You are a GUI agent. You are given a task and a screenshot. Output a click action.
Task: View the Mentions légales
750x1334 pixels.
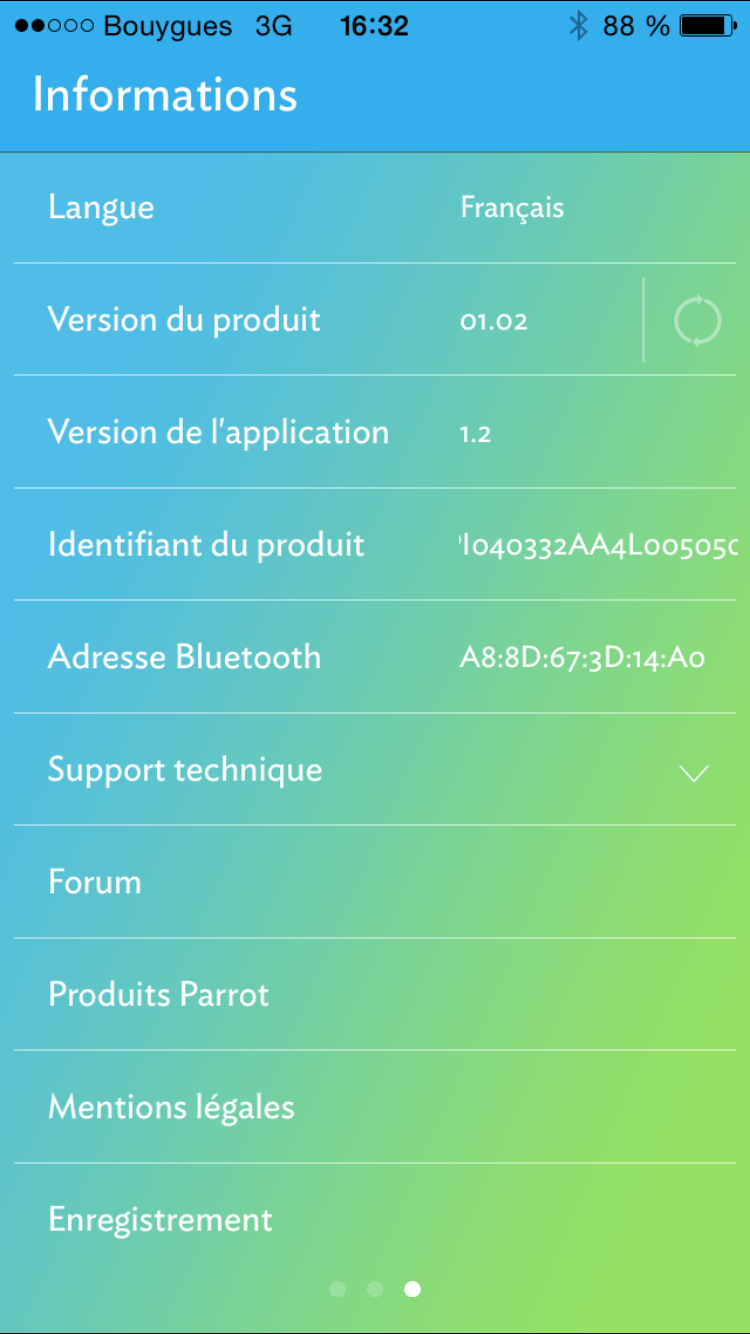(171, 1107)
